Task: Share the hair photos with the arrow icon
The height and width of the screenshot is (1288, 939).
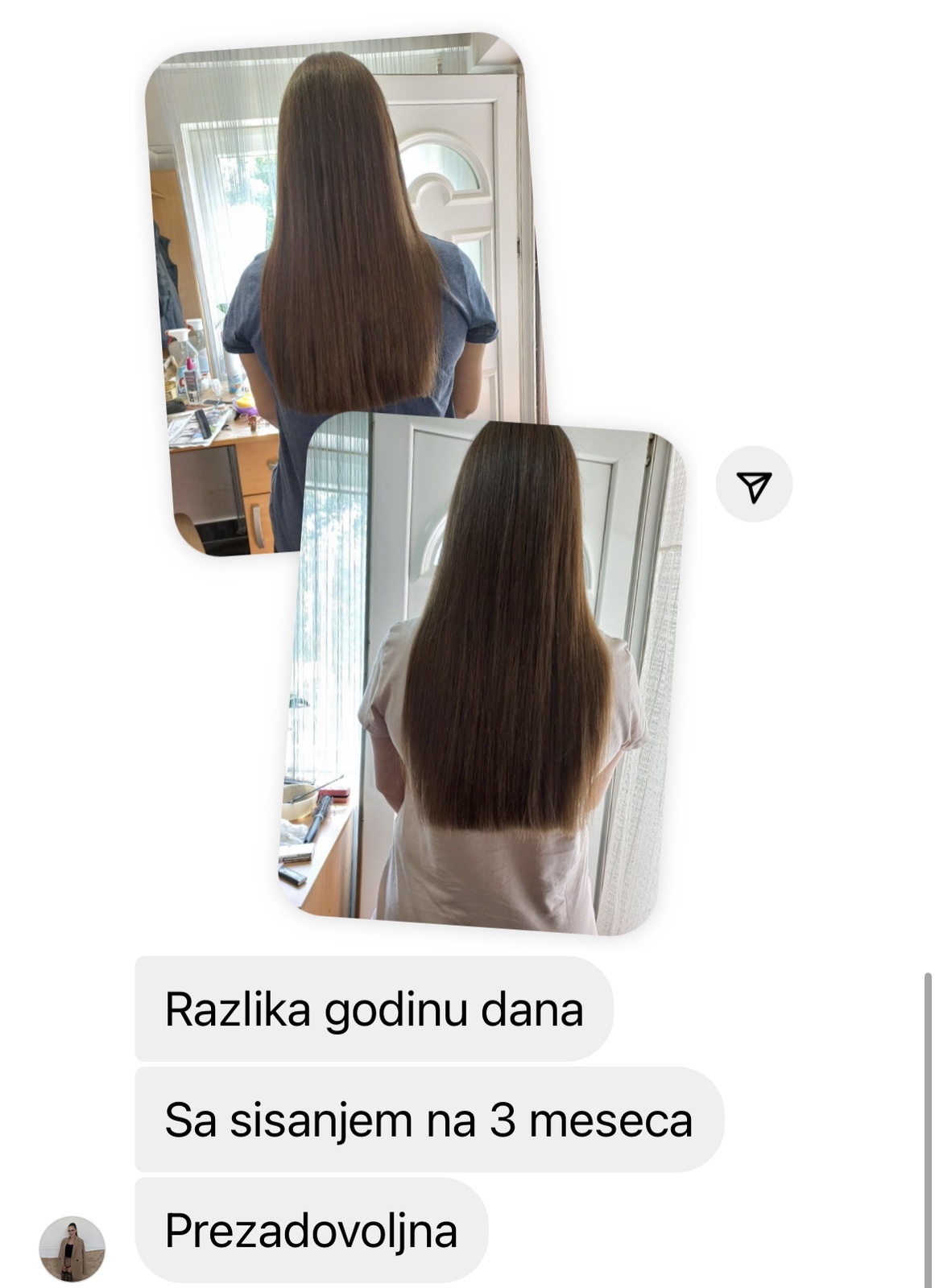Action: coord(754,485)
